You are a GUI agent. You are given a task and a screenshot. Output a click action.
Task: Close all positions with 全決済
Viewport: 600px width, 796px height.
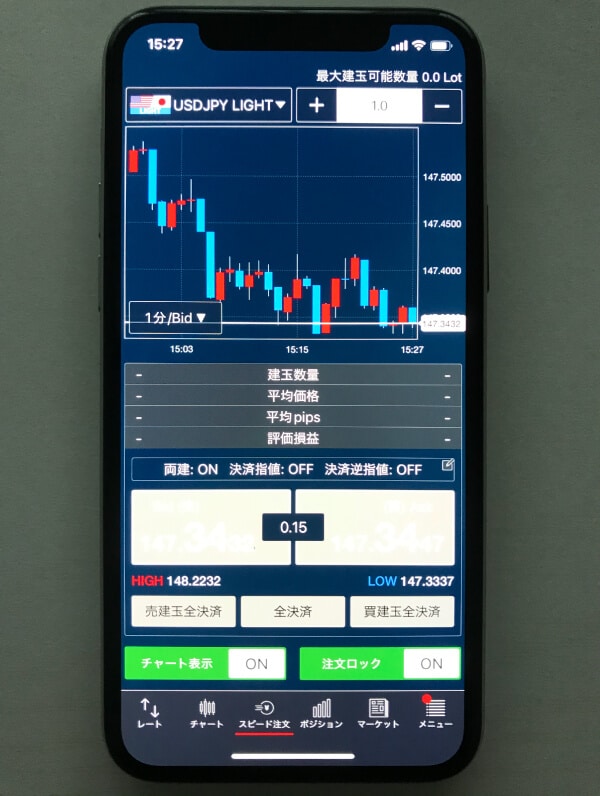click(294, 611)
